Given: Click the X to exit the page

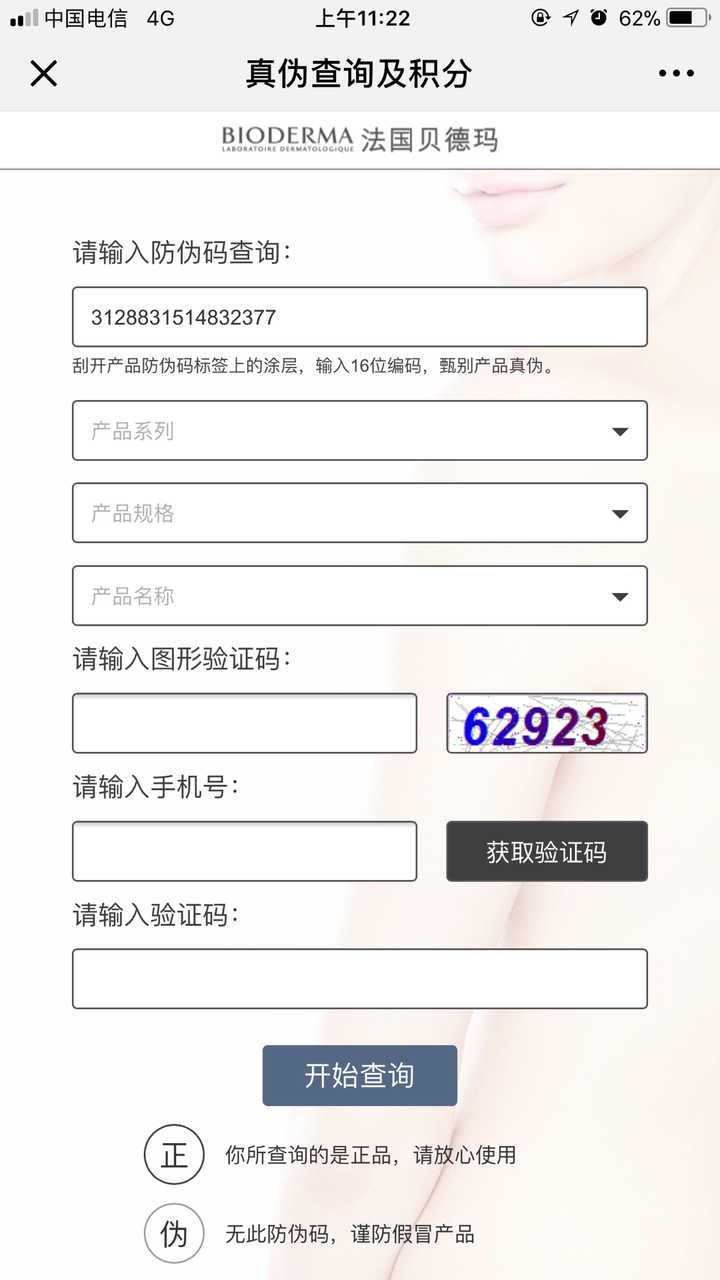Looking at the screenshot, I should (x=44, y=73).
